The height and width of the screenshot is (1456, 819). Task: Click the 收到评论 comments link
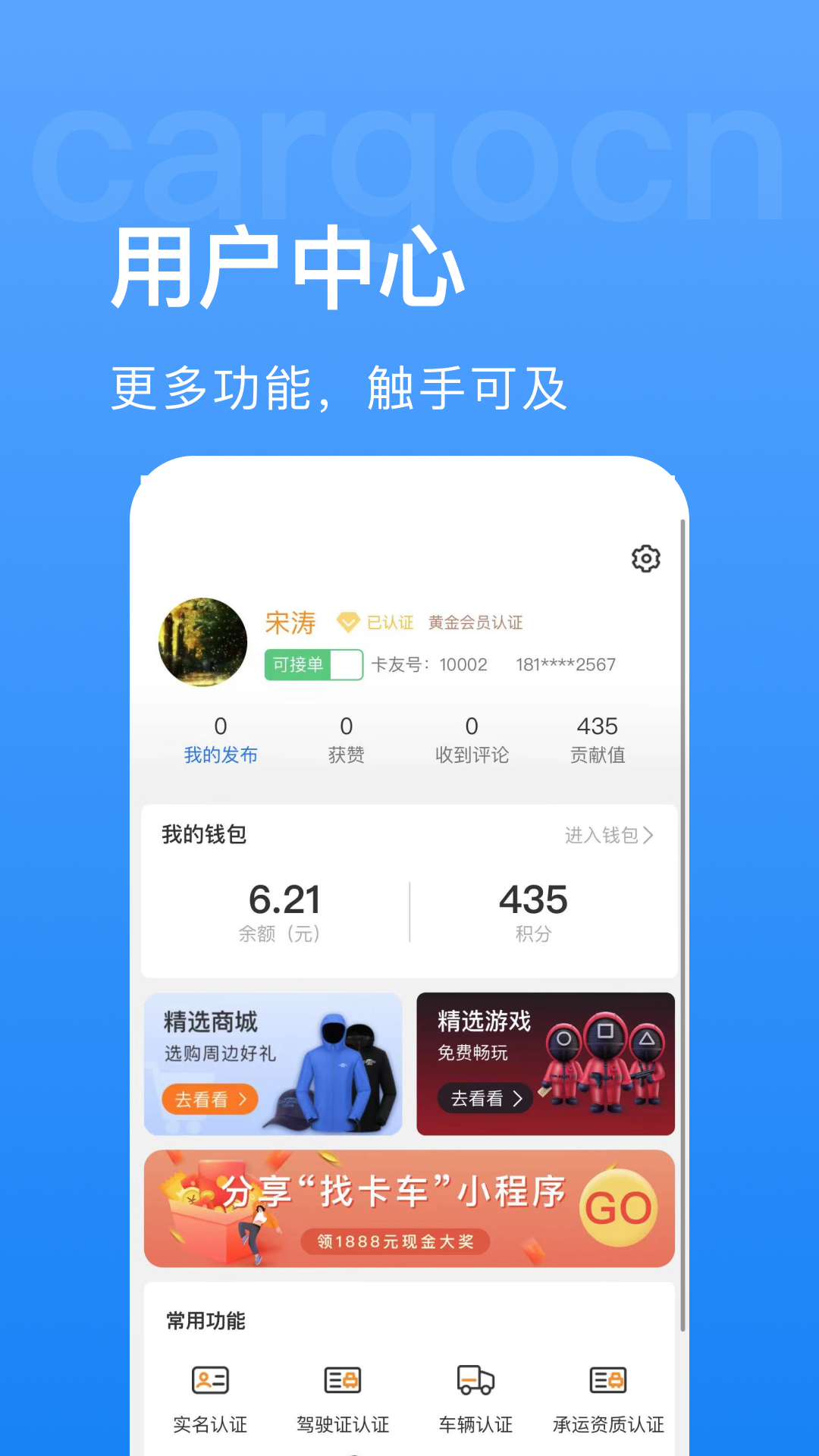tap(471, 742)
